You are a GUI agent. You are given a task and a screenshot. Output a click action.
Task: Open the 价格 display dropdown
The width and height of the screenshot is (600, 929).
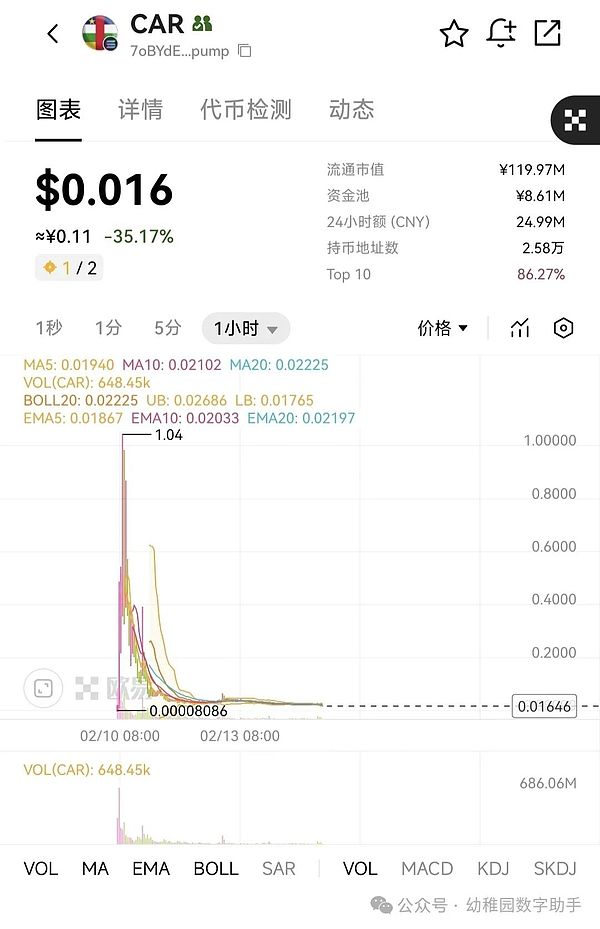coord(443,328)
